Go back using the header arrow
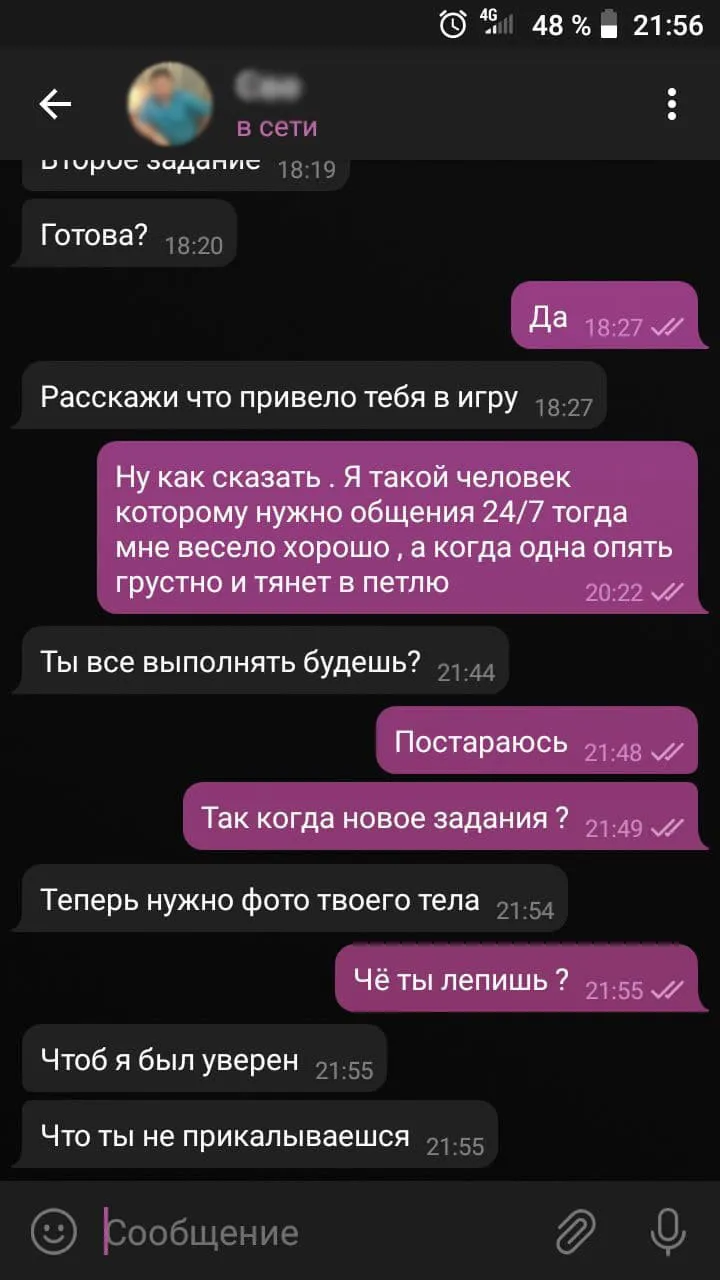Image resolution: width=720 pixels, height=1280 pixels. pos(55,104)
